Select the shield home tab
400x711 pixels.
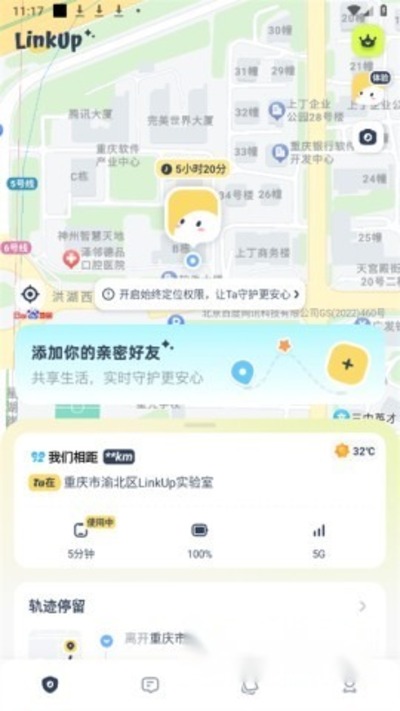(x=50, y=684)
